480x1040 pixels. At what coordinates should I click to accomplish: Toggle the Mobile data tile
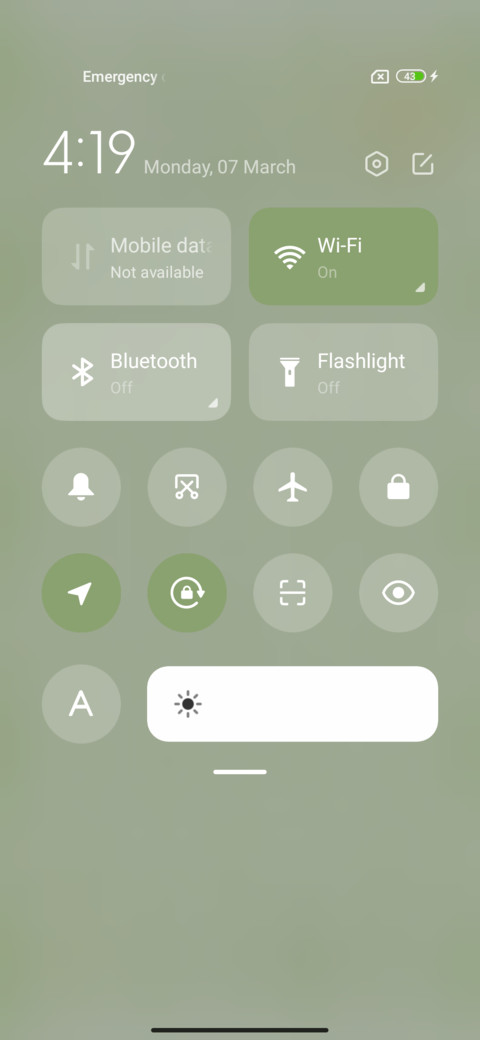[137, 257]
